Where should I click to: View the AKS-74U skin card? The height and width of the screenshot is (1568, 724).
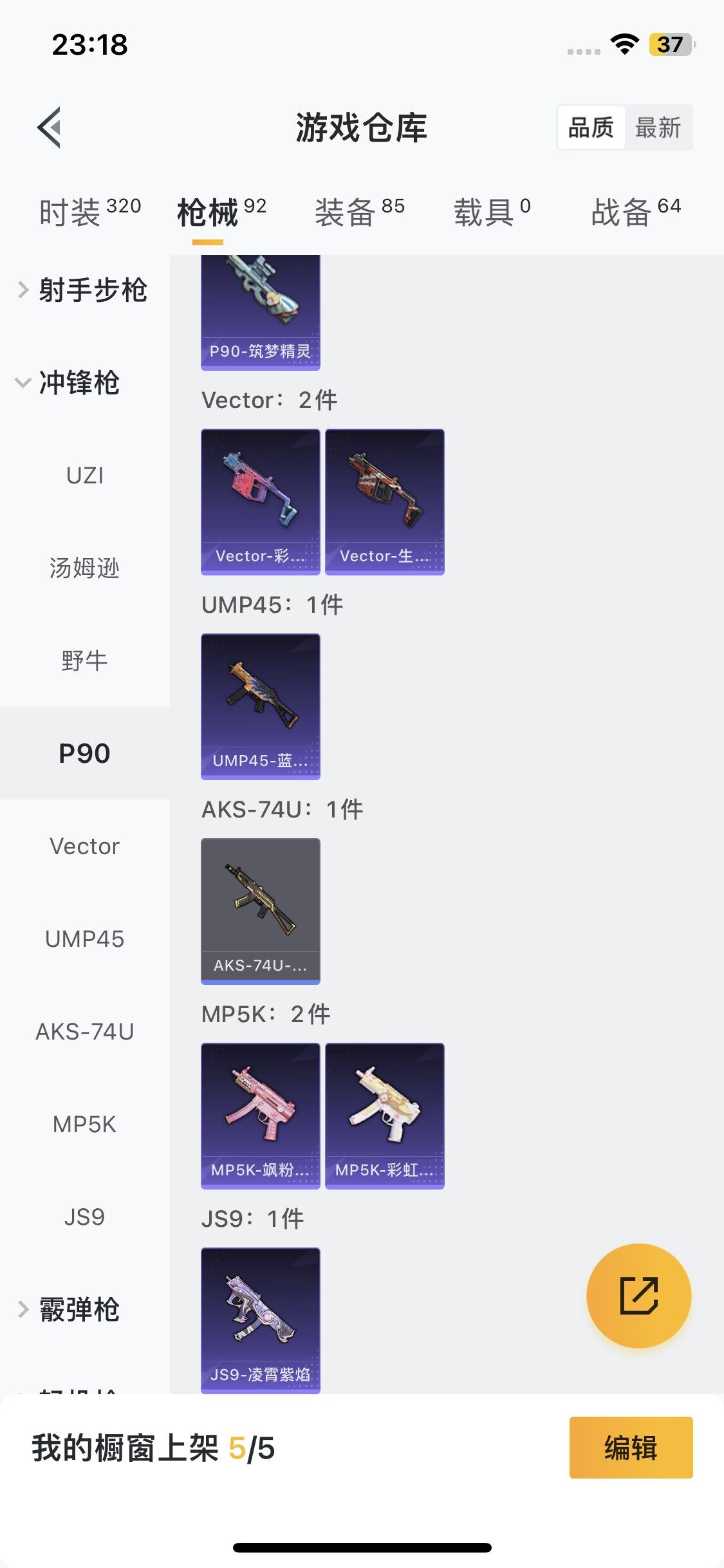click(260, 911)
